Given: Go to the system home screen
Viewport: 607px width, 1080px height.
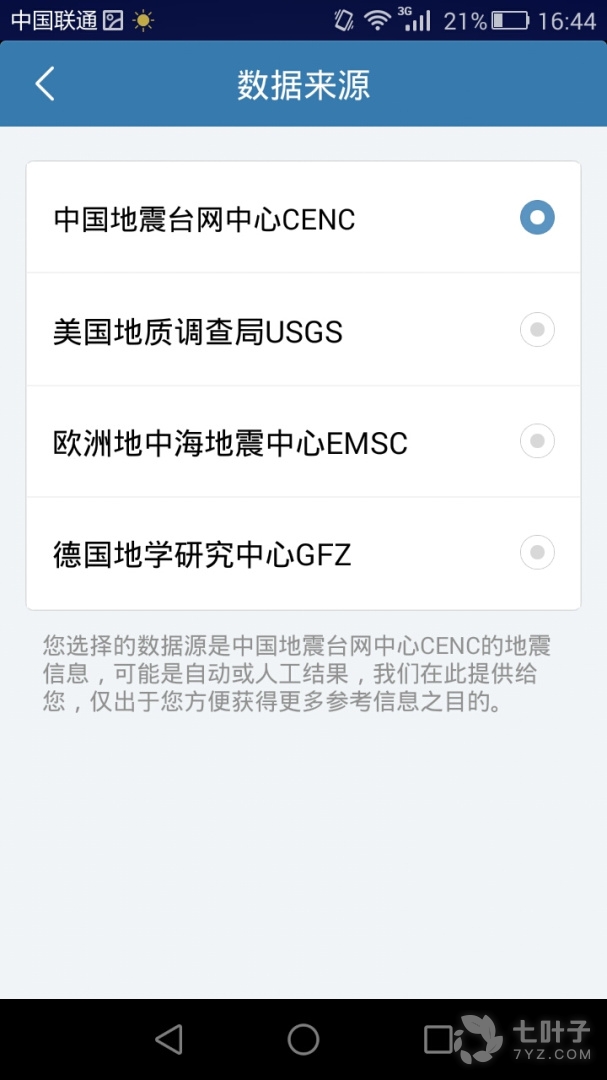Looking at the screenshot, I should click(303, 1040).
